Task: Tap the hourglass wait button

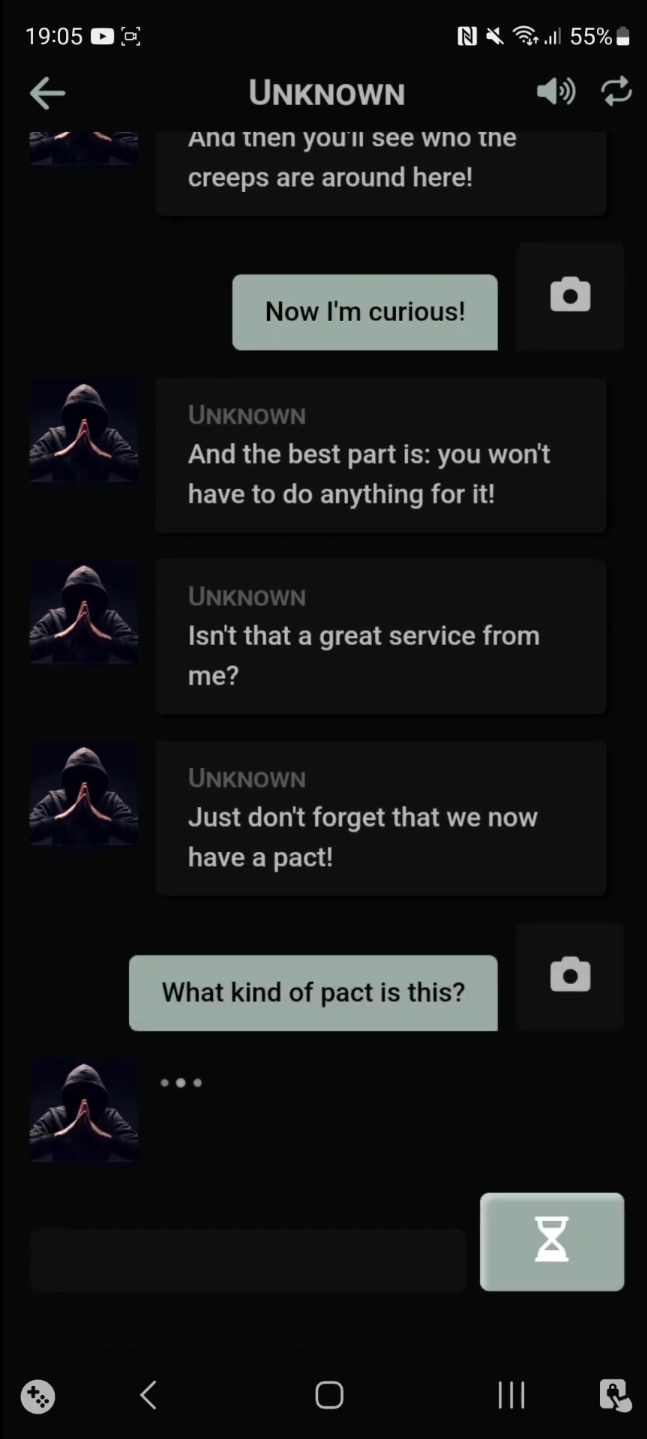Action: [x=552, y=1241]
